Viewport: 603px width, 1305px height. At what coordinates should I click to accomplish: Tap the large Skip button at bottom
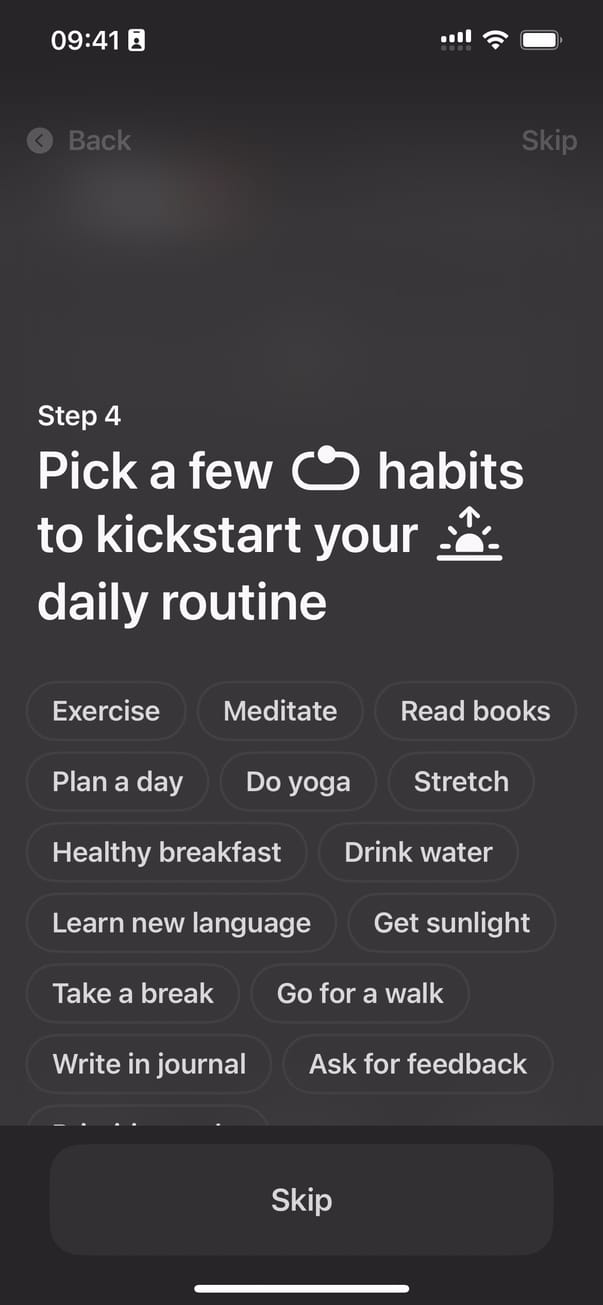pos(301,1200)
